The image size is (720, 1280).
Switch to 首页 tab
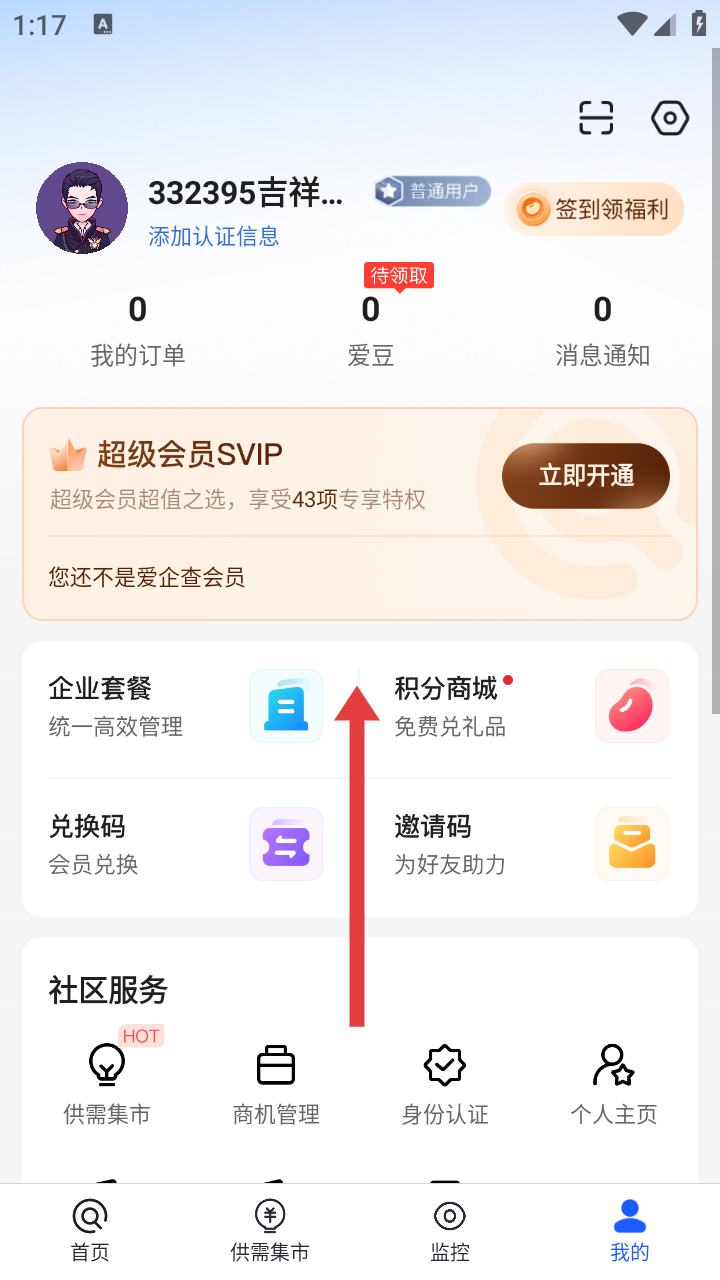[x=90, y=1232]
